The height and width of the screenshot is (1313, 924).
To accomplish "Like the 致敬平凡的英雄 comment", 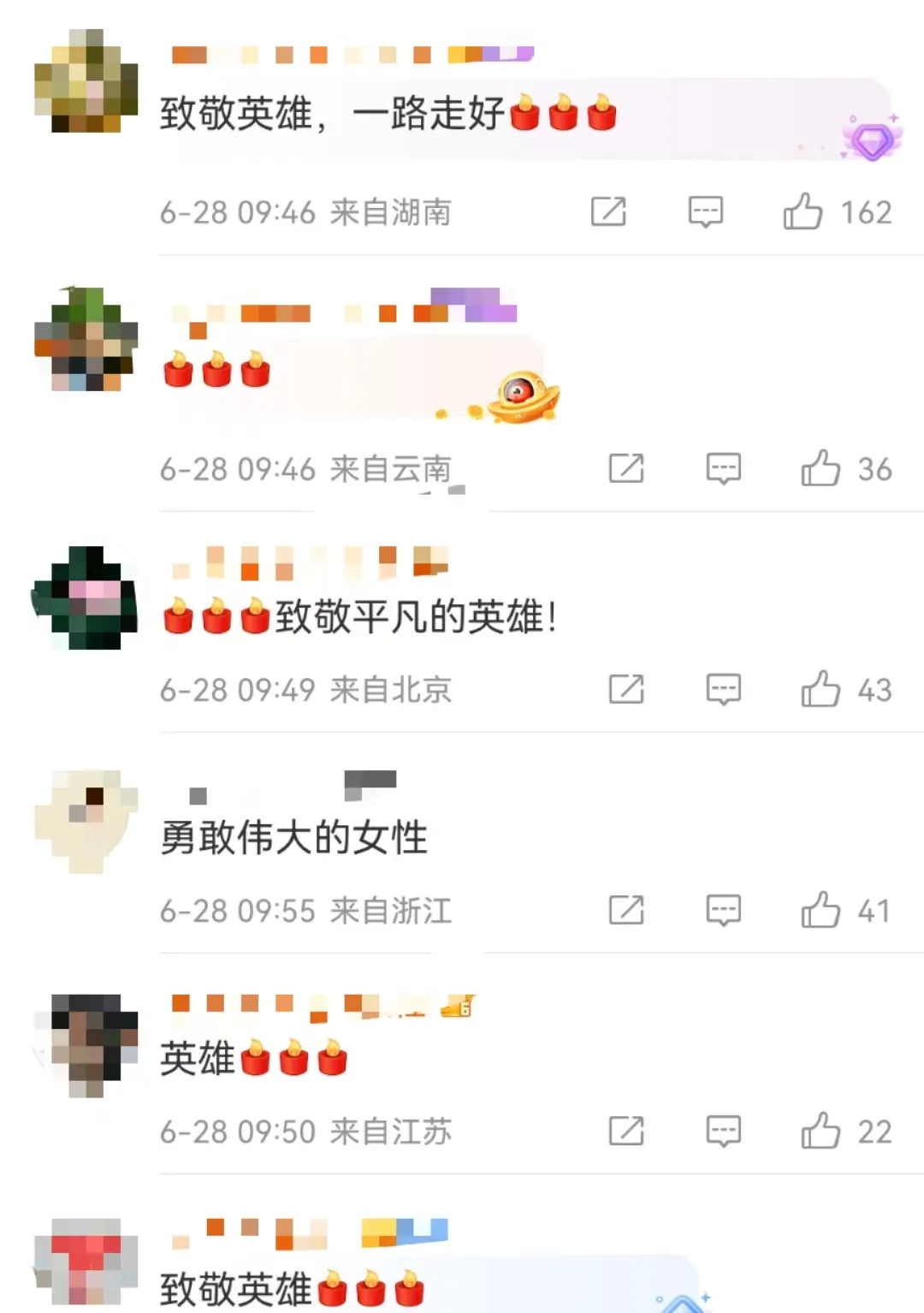I will coord(820,689).
